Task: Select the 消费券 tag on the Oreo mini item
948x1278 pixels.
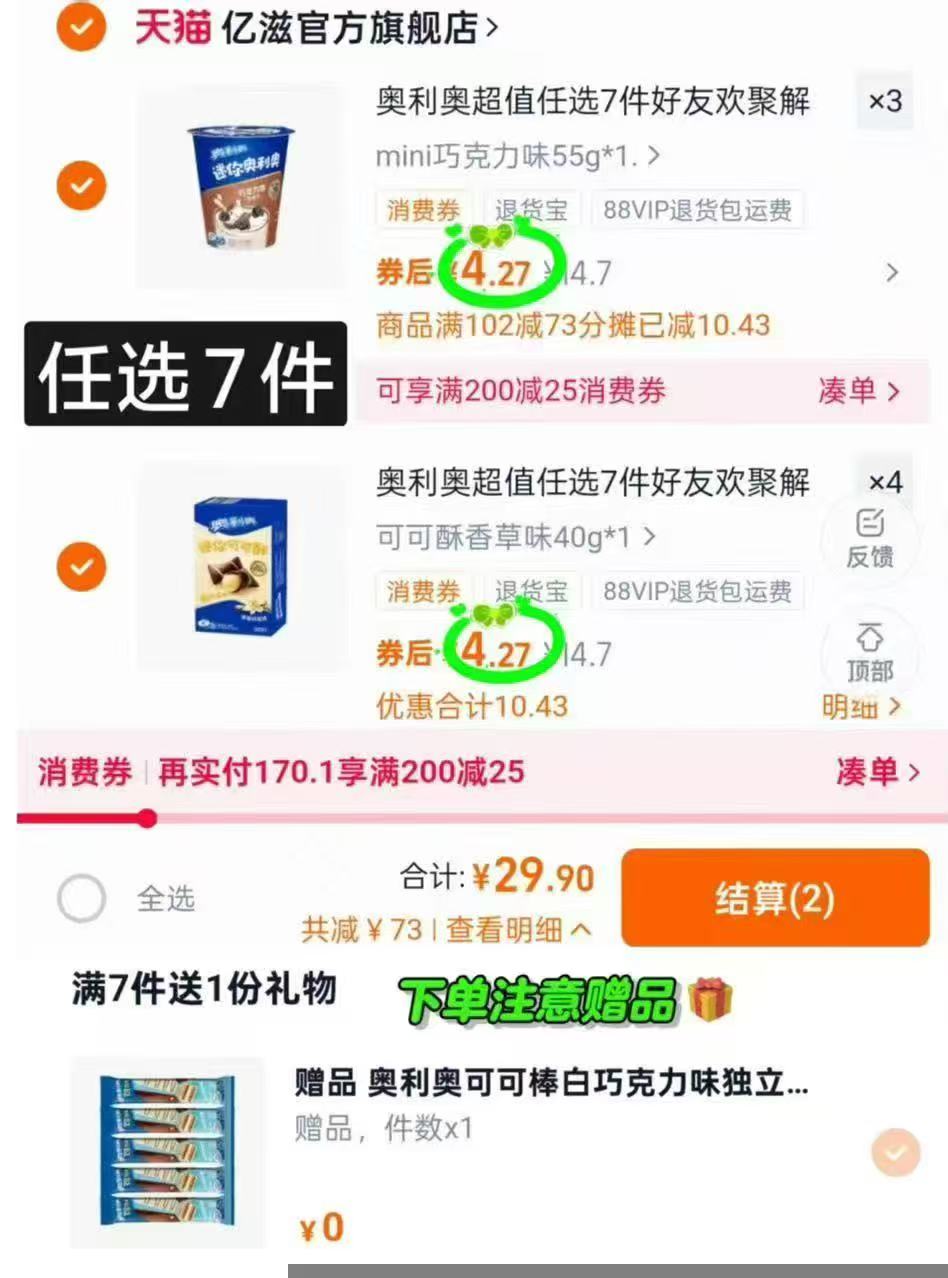Action: click(x=421, y=209)
